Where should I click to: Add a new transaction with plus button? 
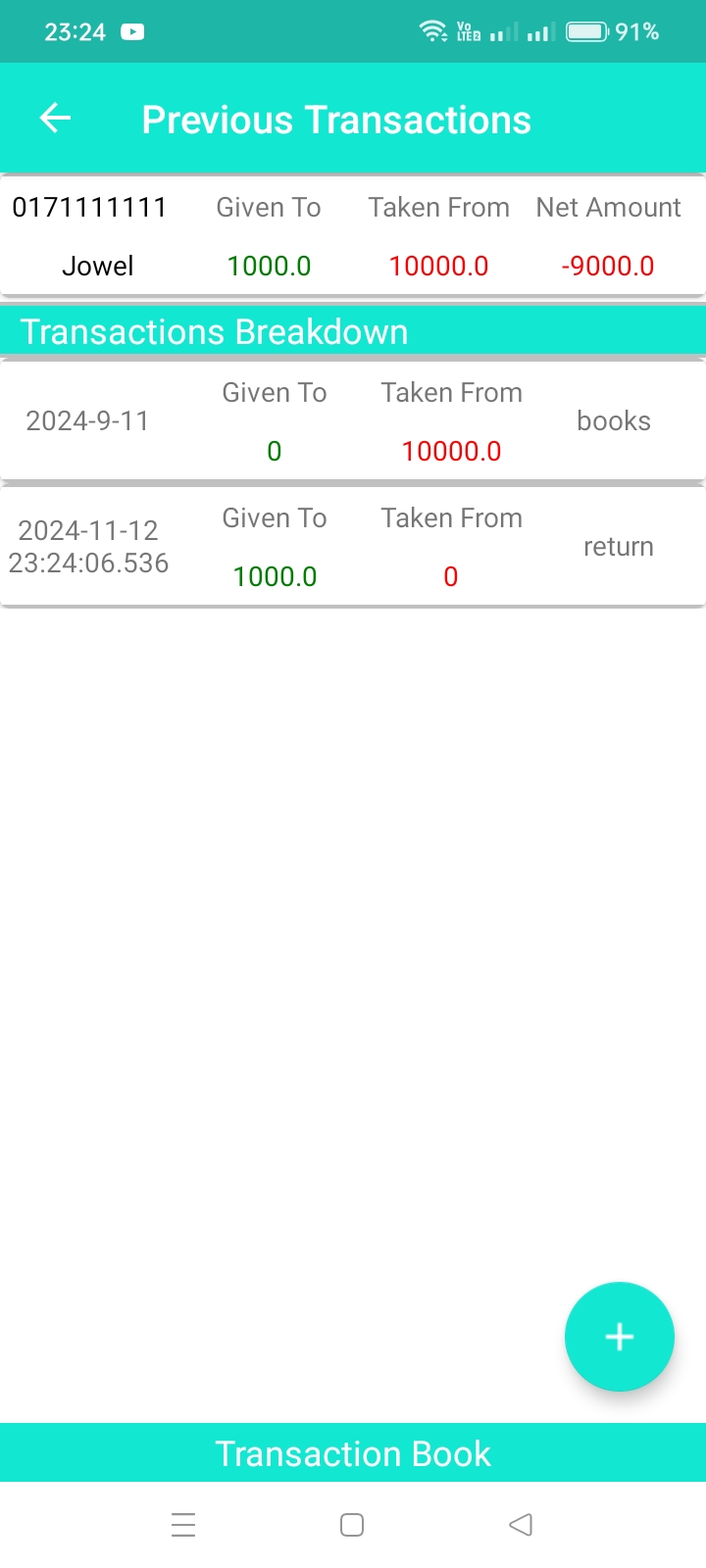[619, 1337]
